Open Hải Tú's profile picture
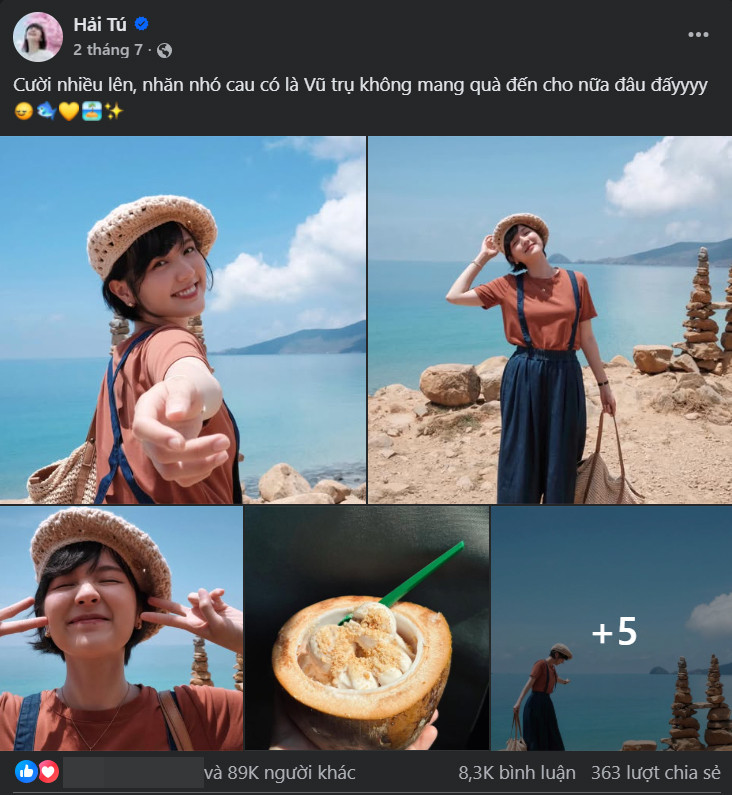The height and width of the screenshot is (795, 732). coord(38,37)
